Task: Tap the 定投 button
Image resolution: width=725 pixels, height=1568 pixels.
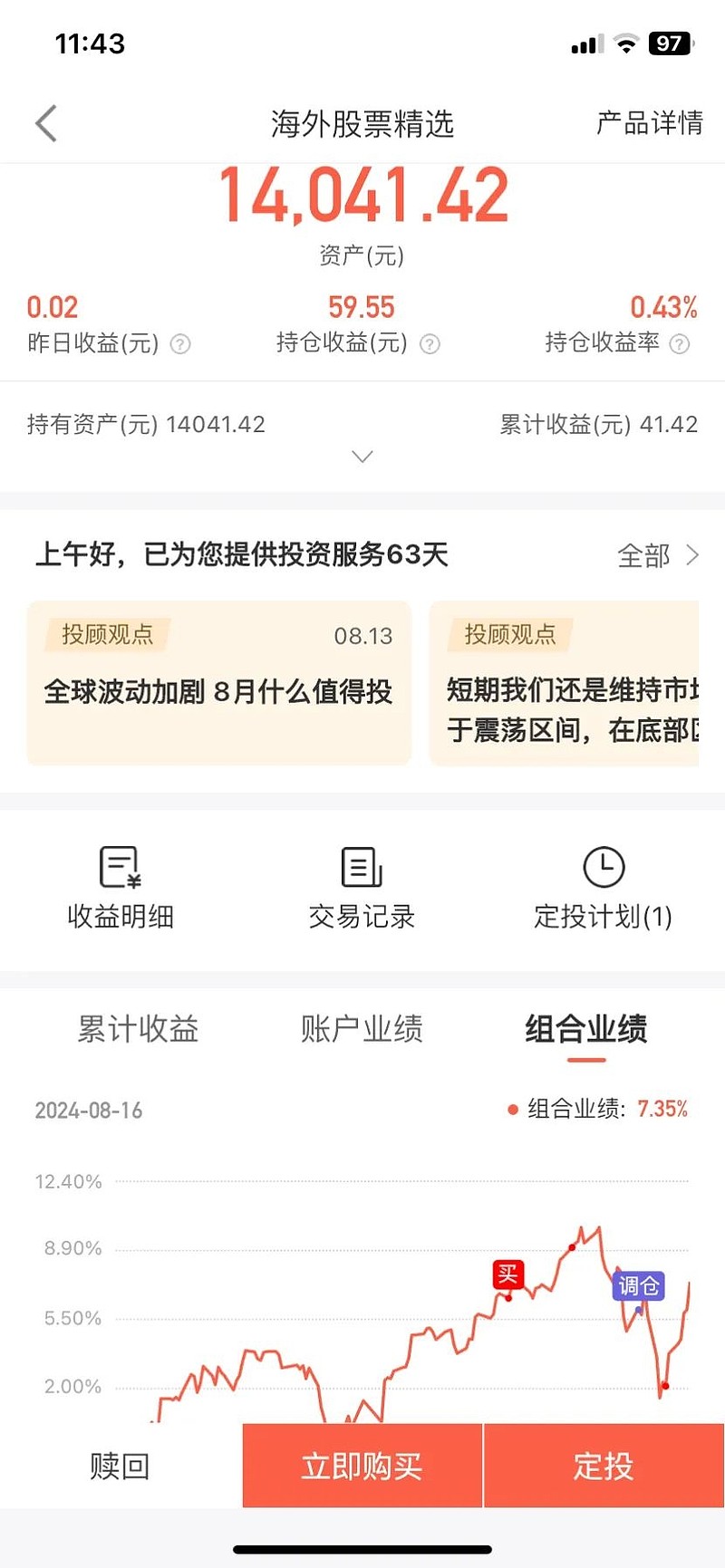Action: [x=604, y=1466]
